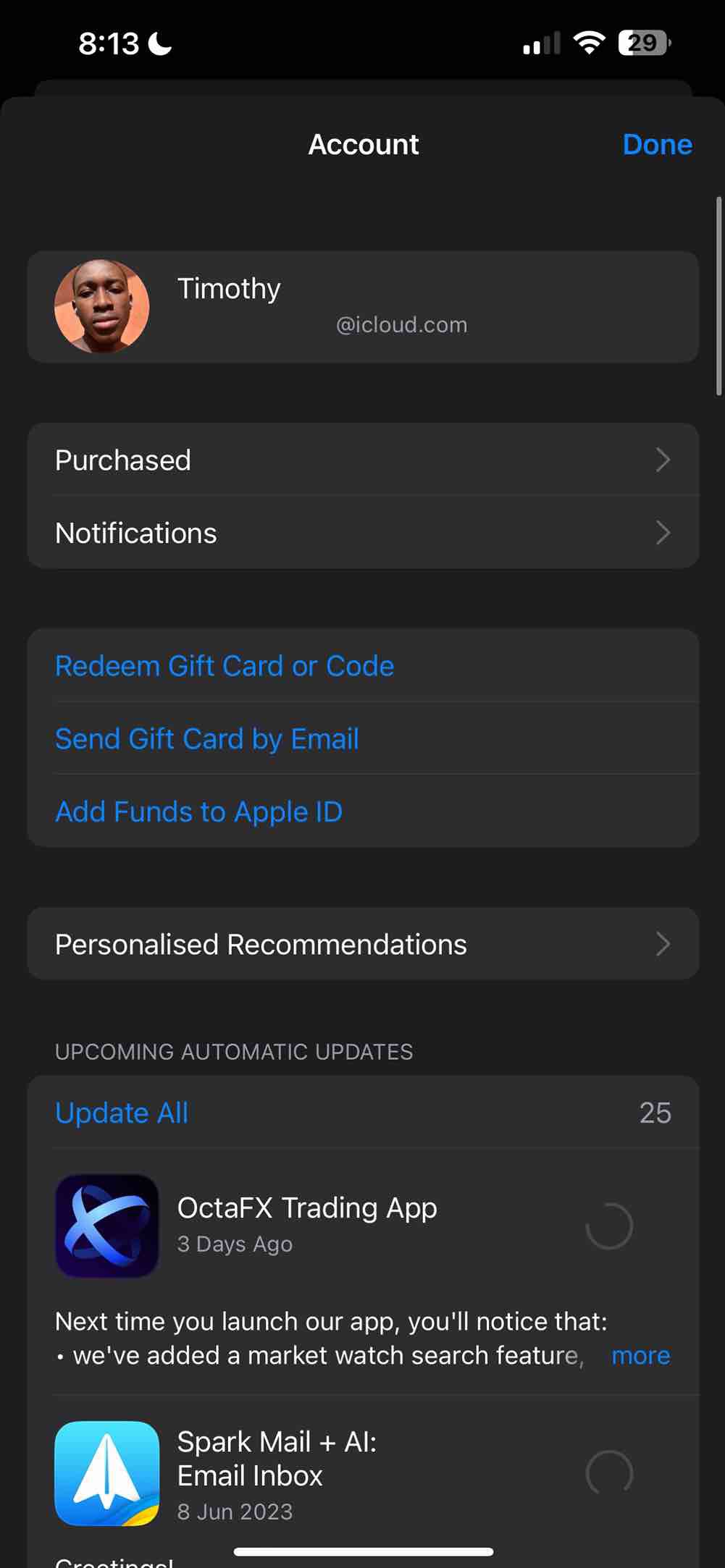The image size is (725, 1568).
Task: Open the Purchased list
Action: pos(363,460)
